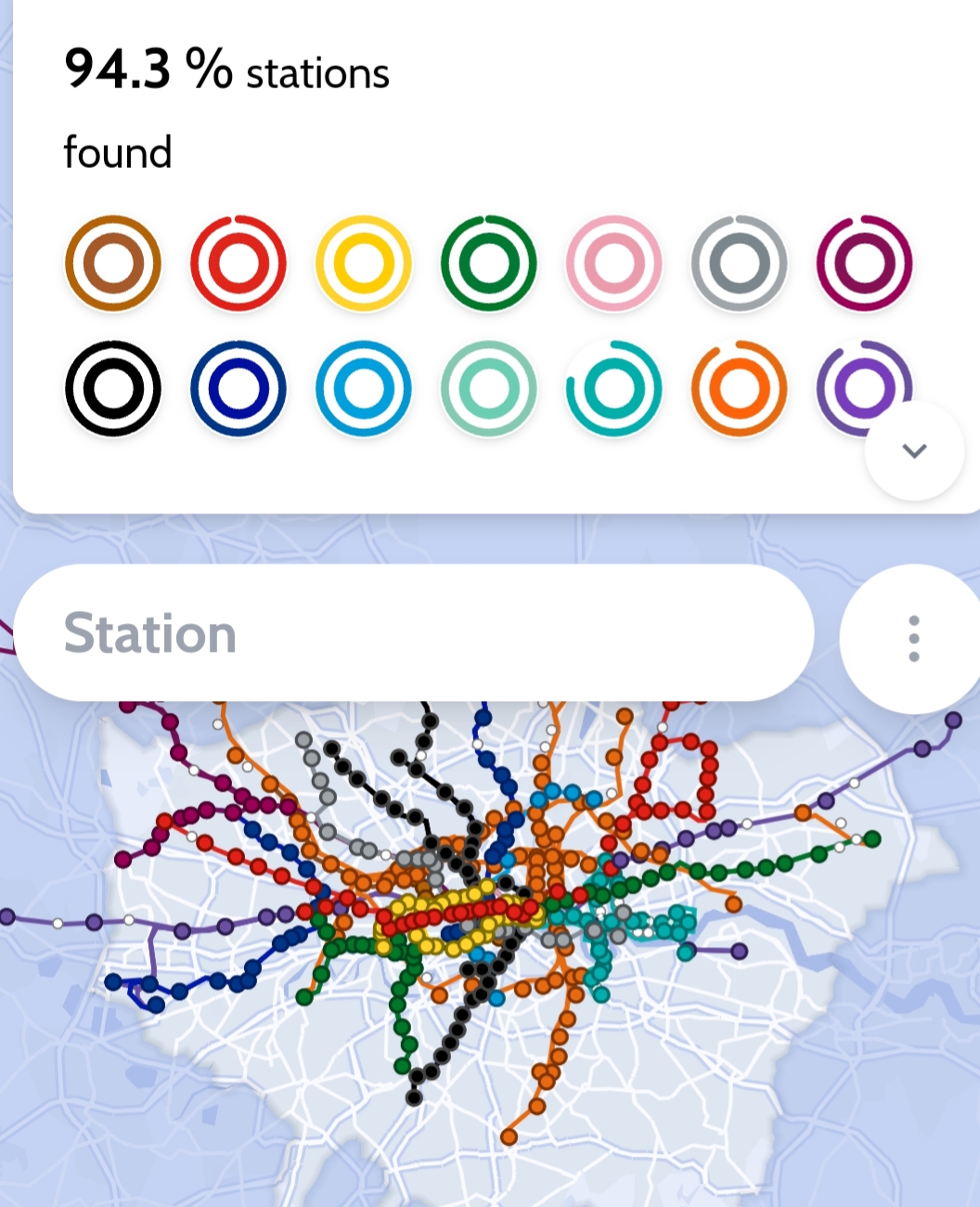980x1207 pixels.
Task: Select the yellow Circle line ring
Action: point(364,264)
